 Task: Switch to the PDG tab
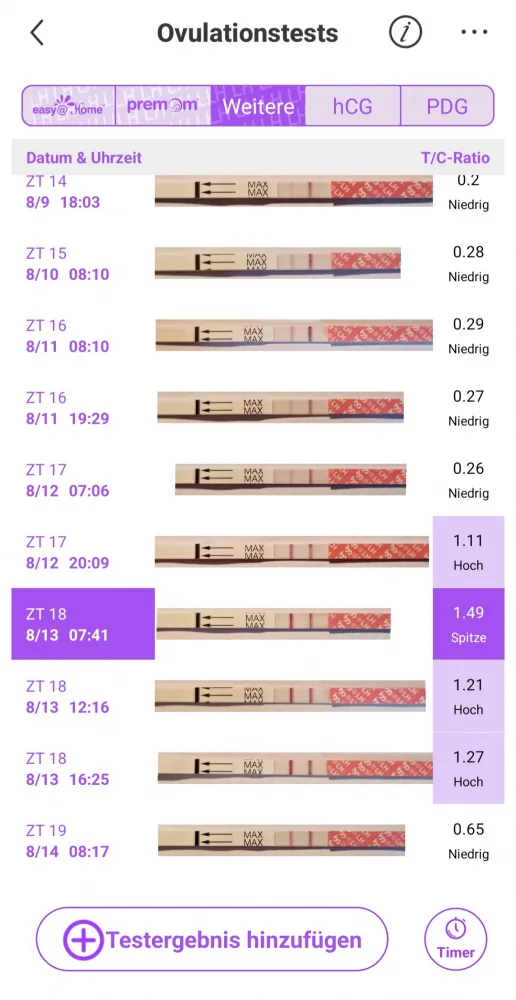tap(447, 106)
